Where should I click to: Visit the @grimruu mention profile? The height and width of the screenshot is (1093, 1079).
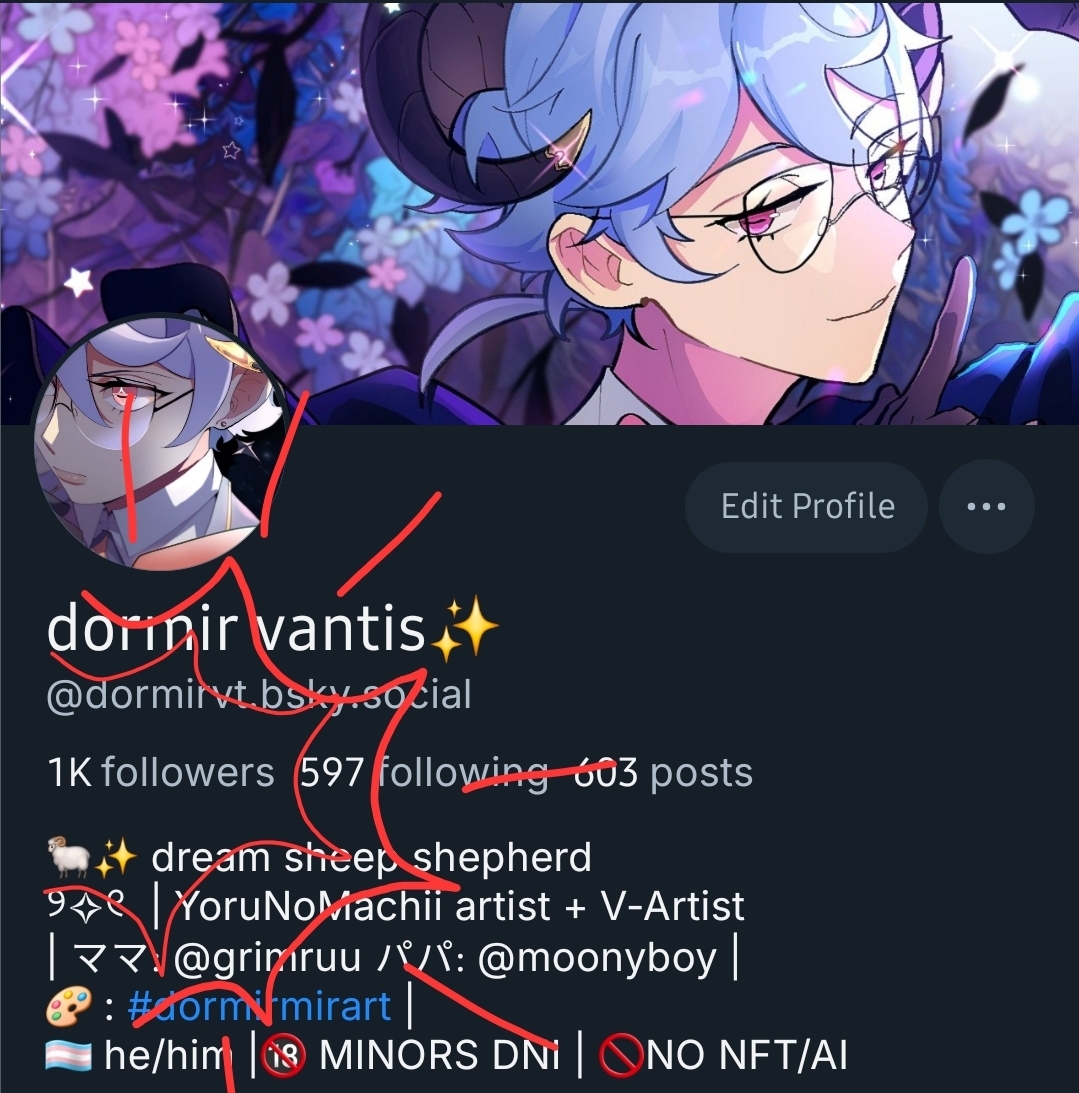(x=267, y=959)
